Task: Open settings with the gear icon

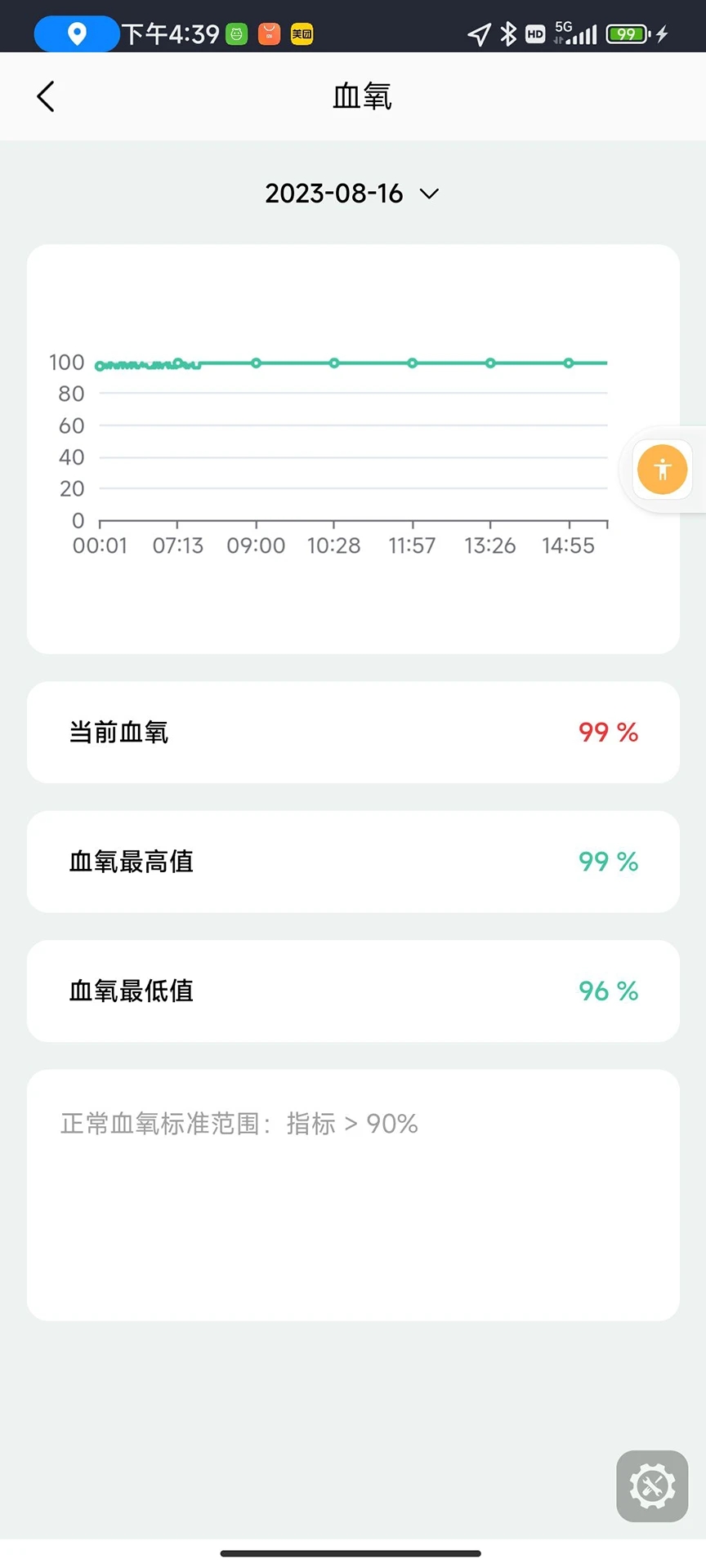Action: (650, 1486)
